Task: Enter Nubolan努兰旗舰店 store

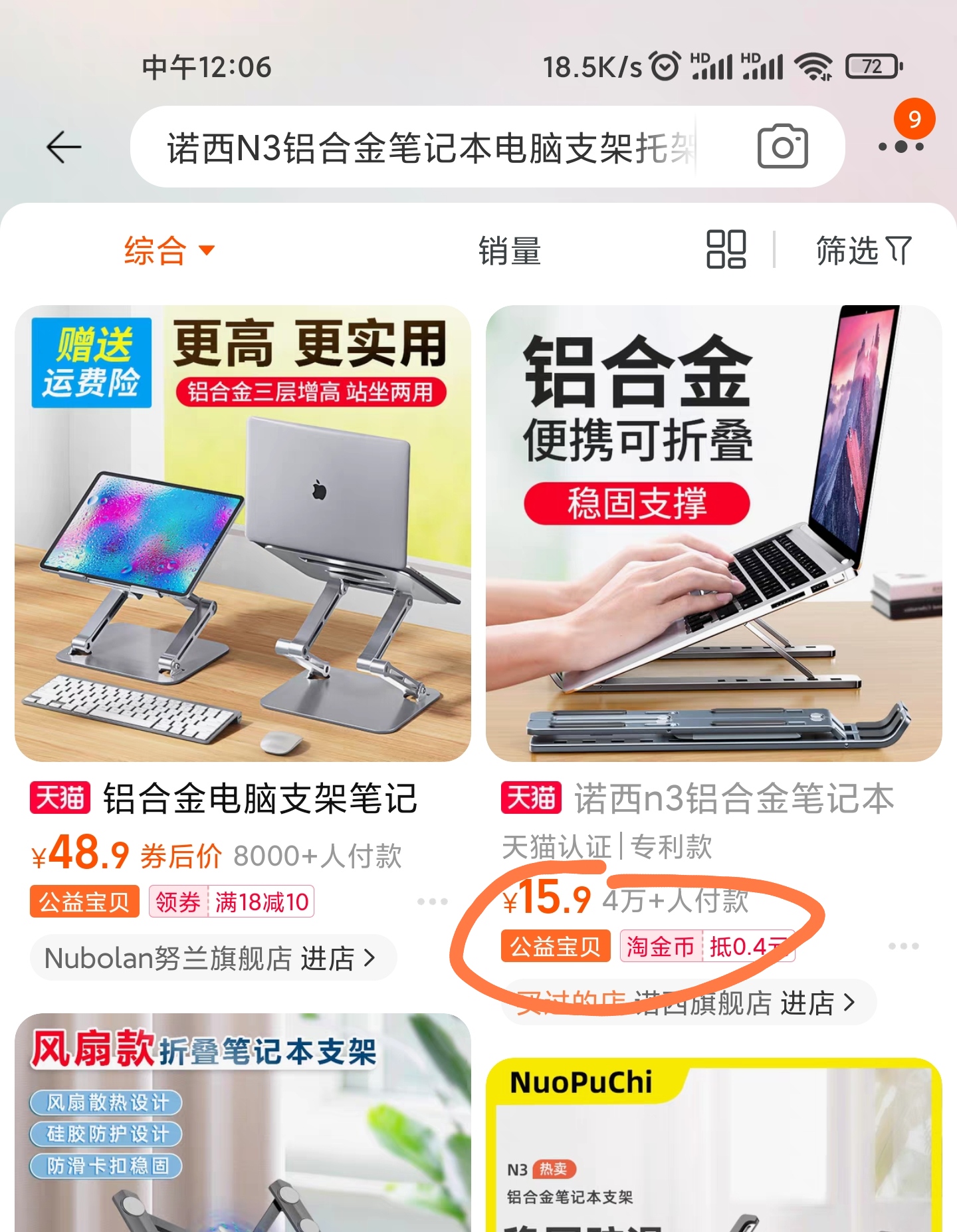Action: (213, 958)
